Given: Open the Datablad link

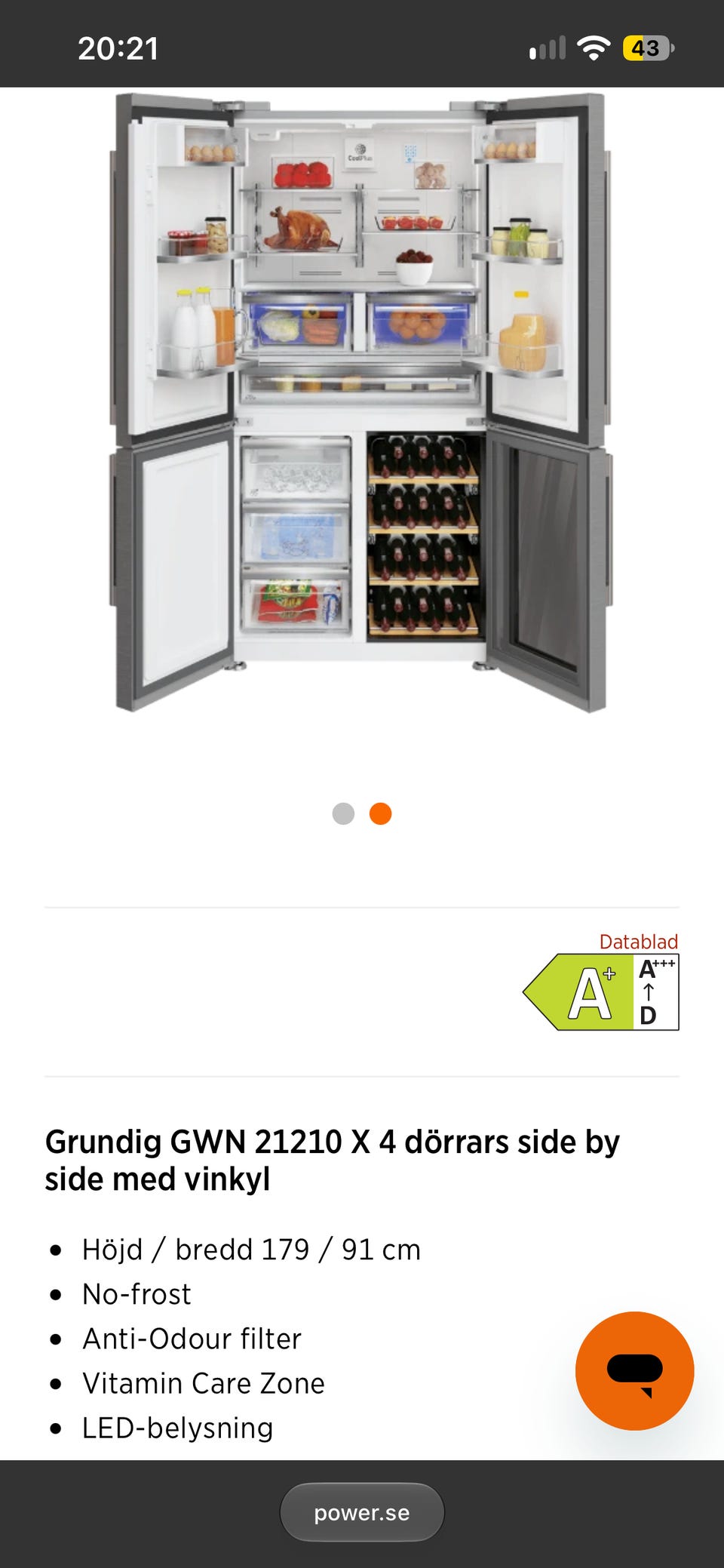Looking at the screenshot, I should (638, 941).
